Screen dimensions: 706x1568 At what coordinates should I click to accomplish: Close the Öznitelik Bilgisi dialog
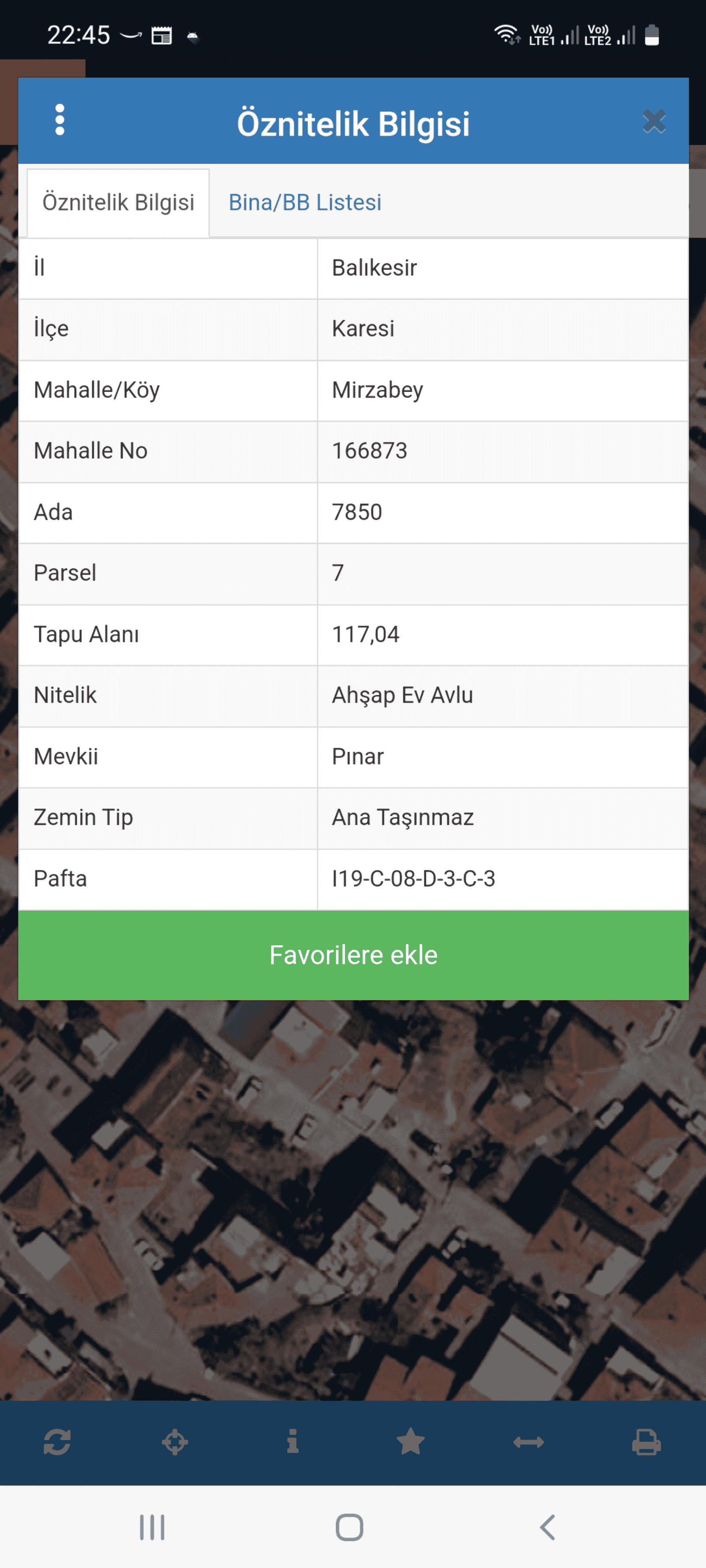[x=653, y=122]
